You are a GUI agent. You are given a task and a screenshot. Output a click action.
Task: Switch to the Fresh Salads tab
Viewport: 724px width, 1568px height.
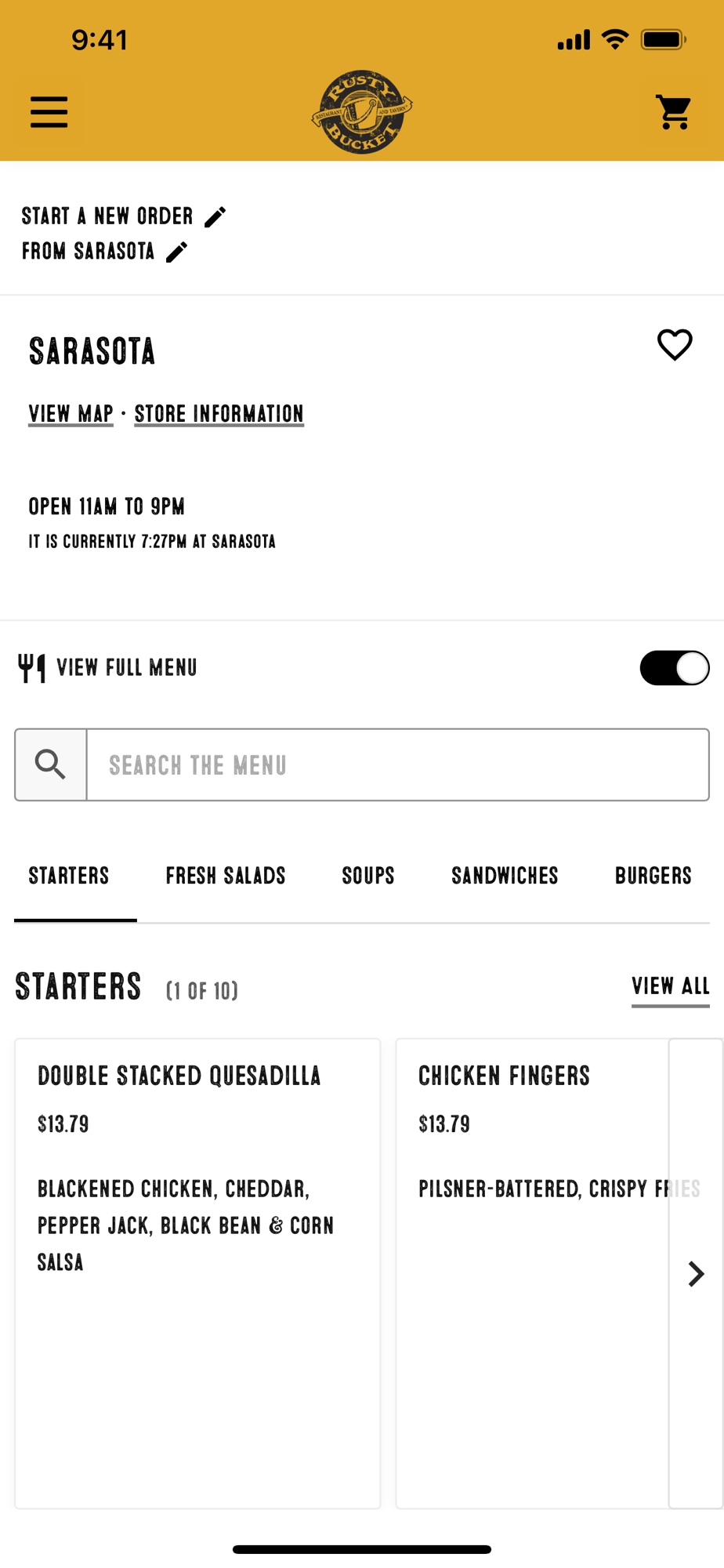226,876
